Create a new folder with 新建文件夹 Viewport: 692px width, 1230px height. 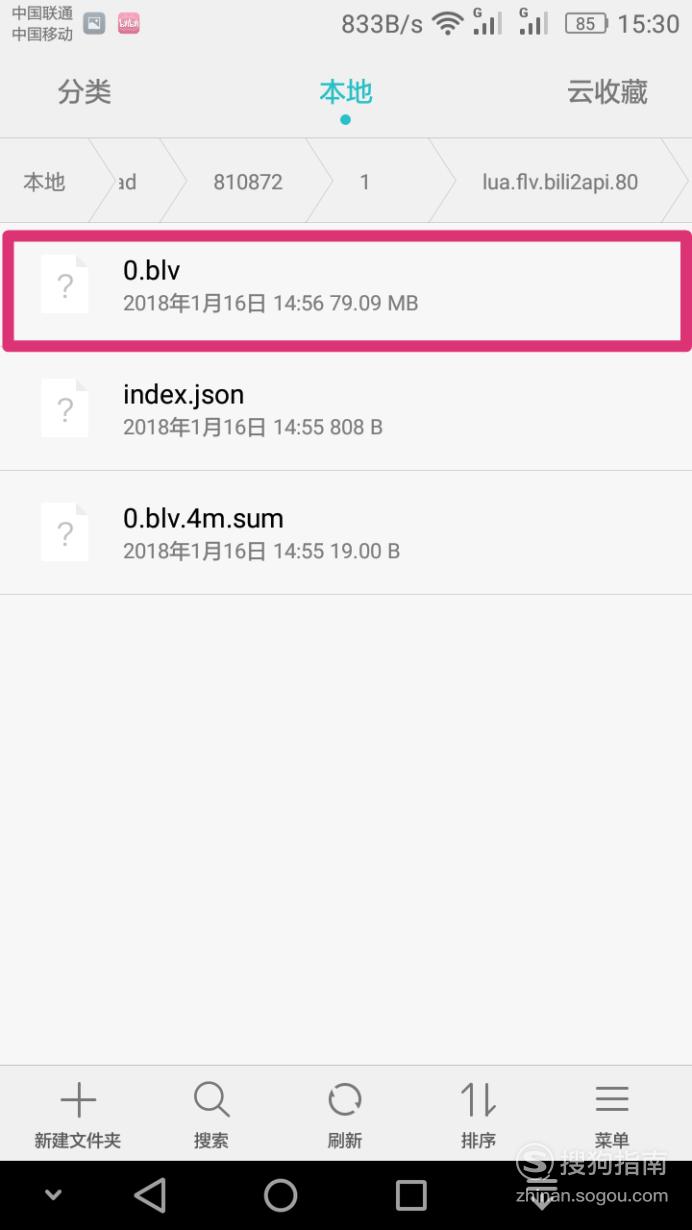pyautogui.click(x=78, y=1114)
